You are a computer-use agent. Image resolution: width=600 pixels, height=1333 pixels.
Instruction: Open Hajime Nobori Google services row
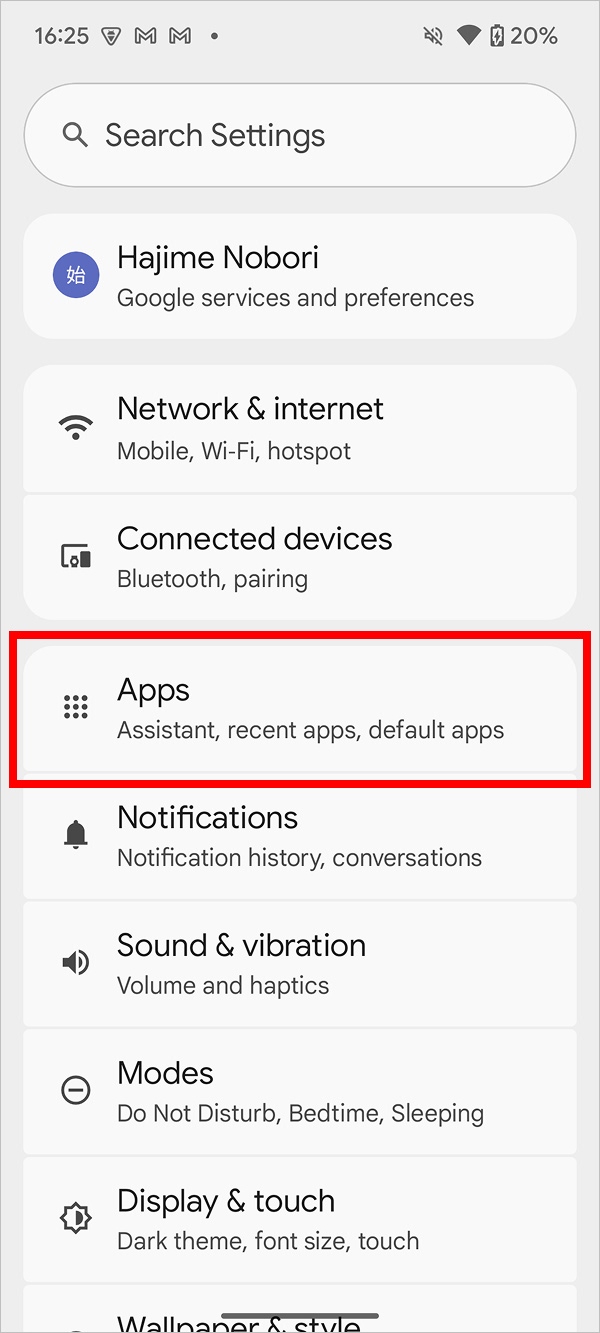[300, 276]
